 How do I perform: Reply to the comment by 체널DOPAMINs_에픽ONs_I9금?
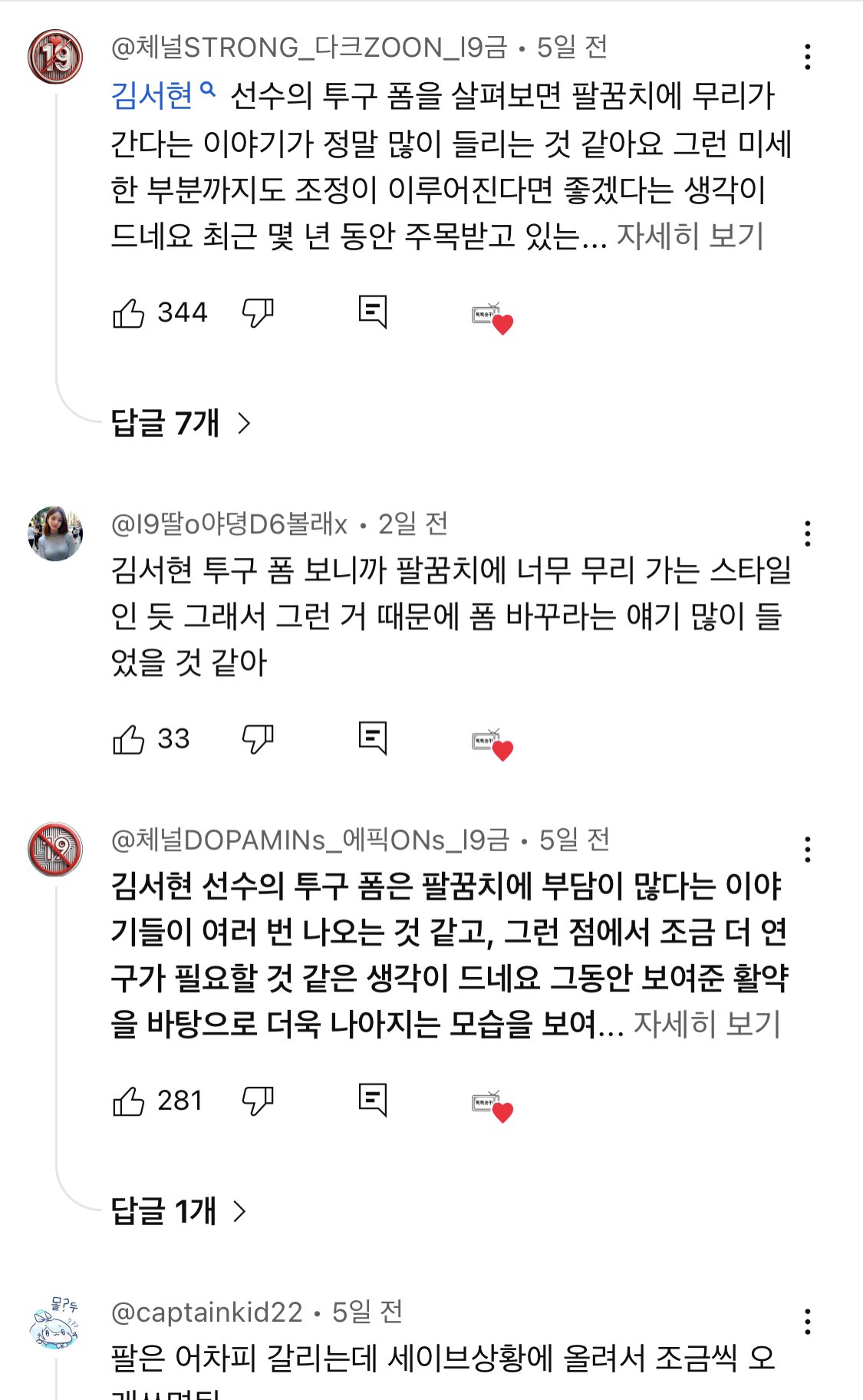click(373, 1101)
